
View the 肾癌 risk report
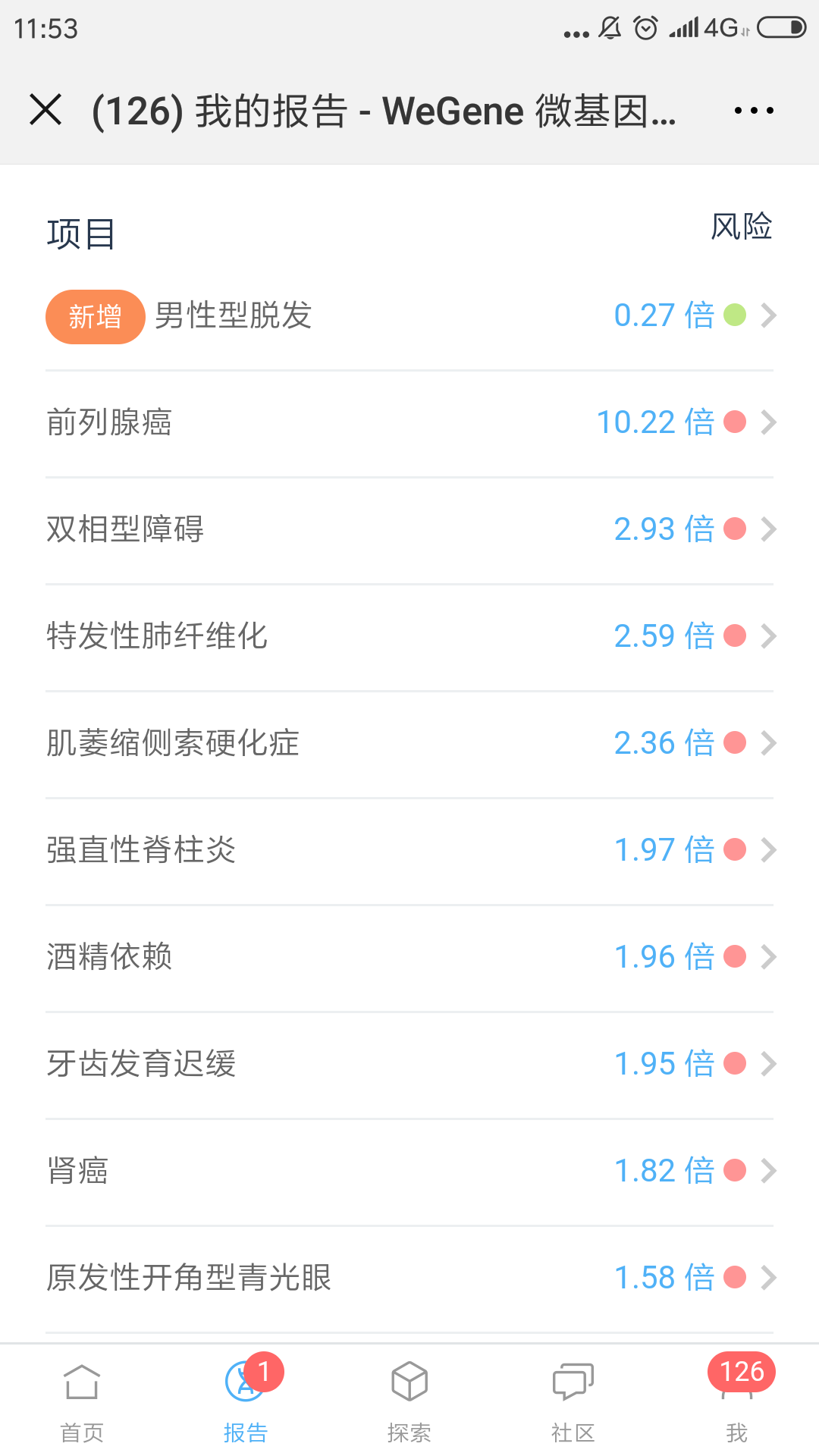409,1172
